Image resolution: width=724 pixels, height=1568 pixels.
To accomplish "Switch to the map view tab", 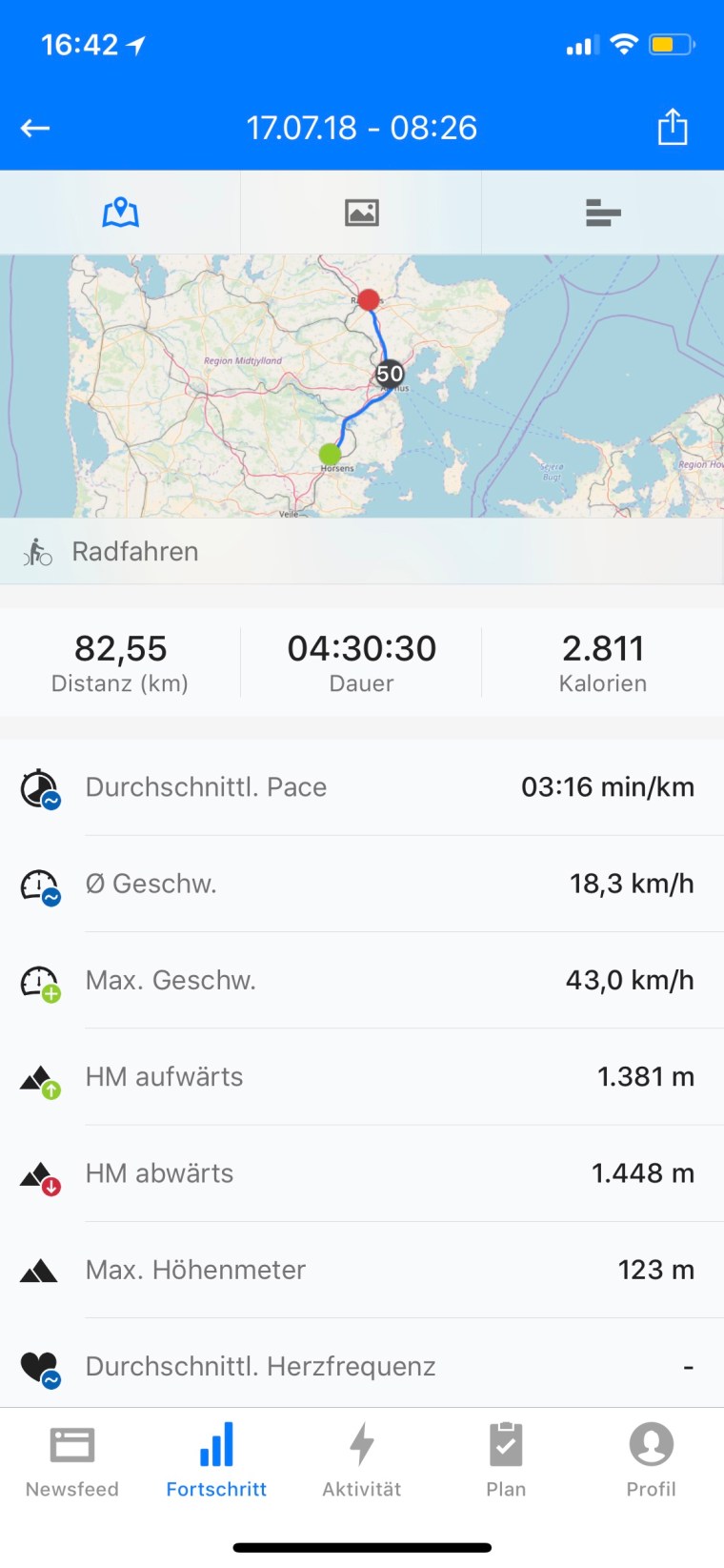I will pyautogui.click(x=121, y=212).
